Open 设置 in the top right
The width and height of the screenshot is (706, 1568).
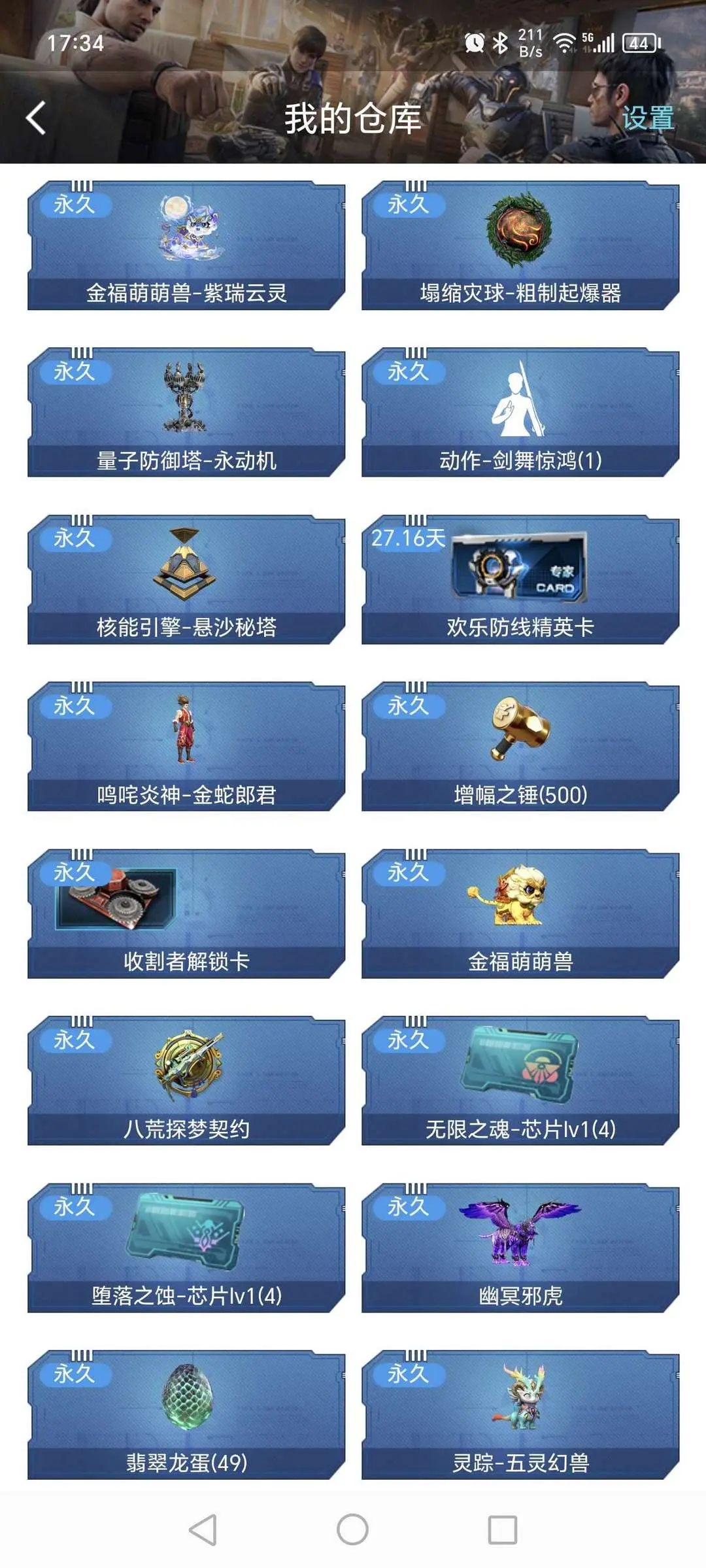pos(647,118)
